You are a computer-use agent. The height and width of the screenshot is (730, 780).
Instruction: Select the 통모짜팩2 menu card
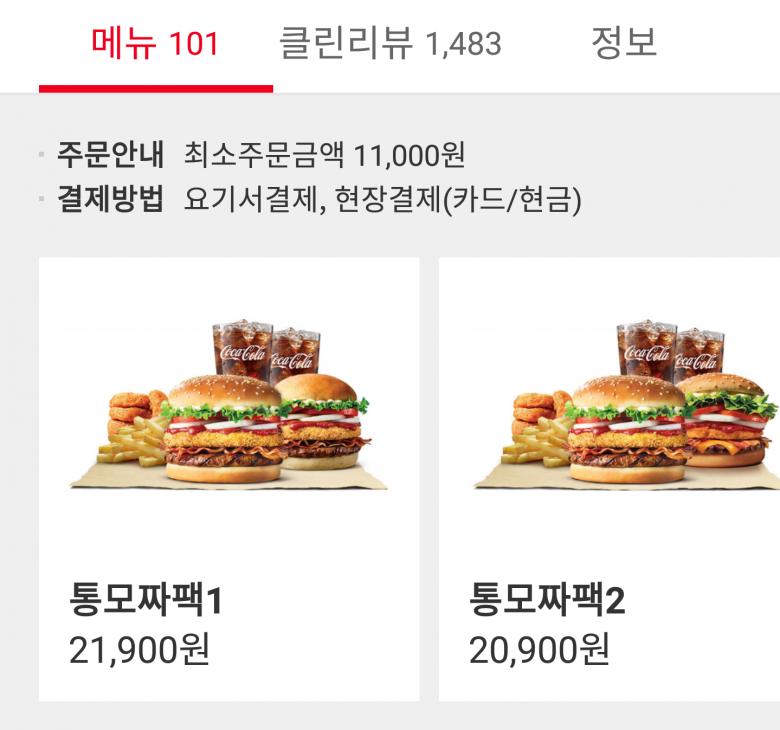pos(609,479)
